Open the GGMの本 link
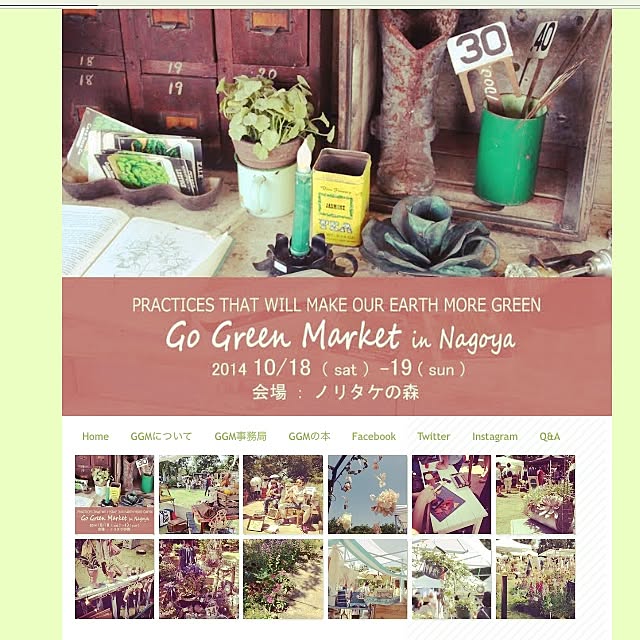The height and width of the screenshot is (640, 640). tap(309, 437)
